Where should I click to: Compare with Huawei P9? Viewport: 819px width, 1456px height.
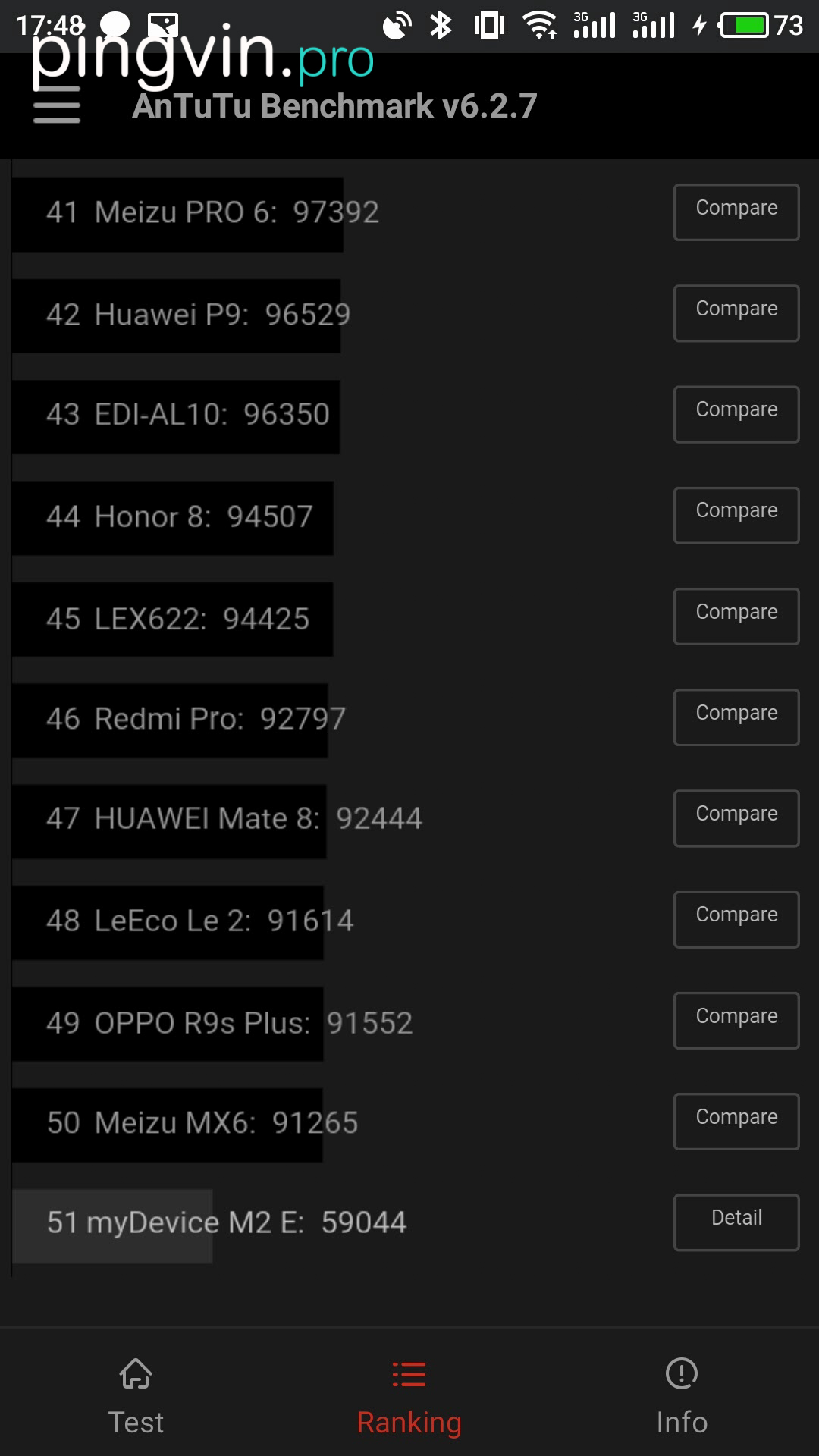tap(736, 313)
